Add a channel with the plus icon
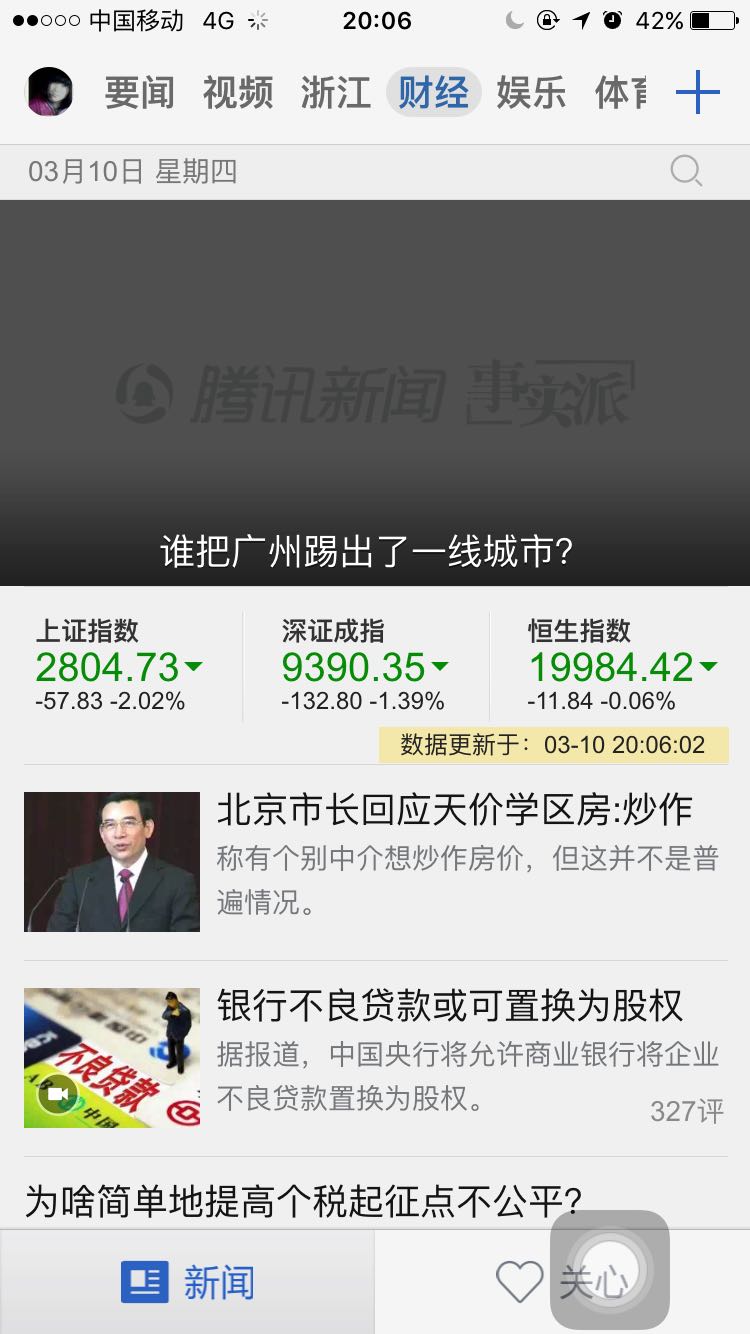The width and height of the screenshot is (750, 1334). click(698, 93)
